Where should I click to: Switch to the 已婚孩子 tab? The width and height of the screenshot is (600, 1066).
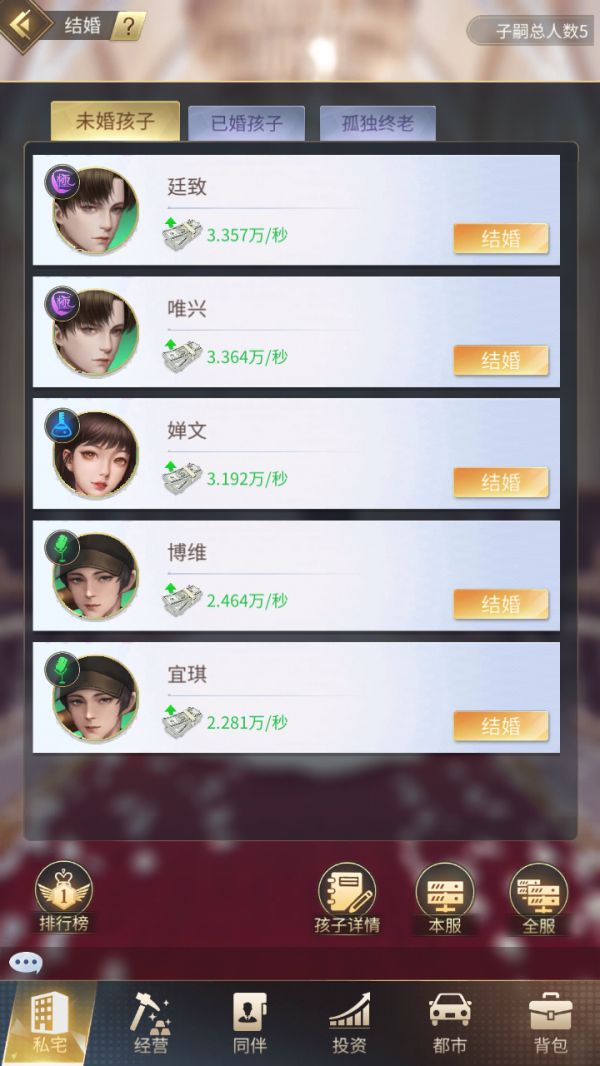tap(247, 124)
